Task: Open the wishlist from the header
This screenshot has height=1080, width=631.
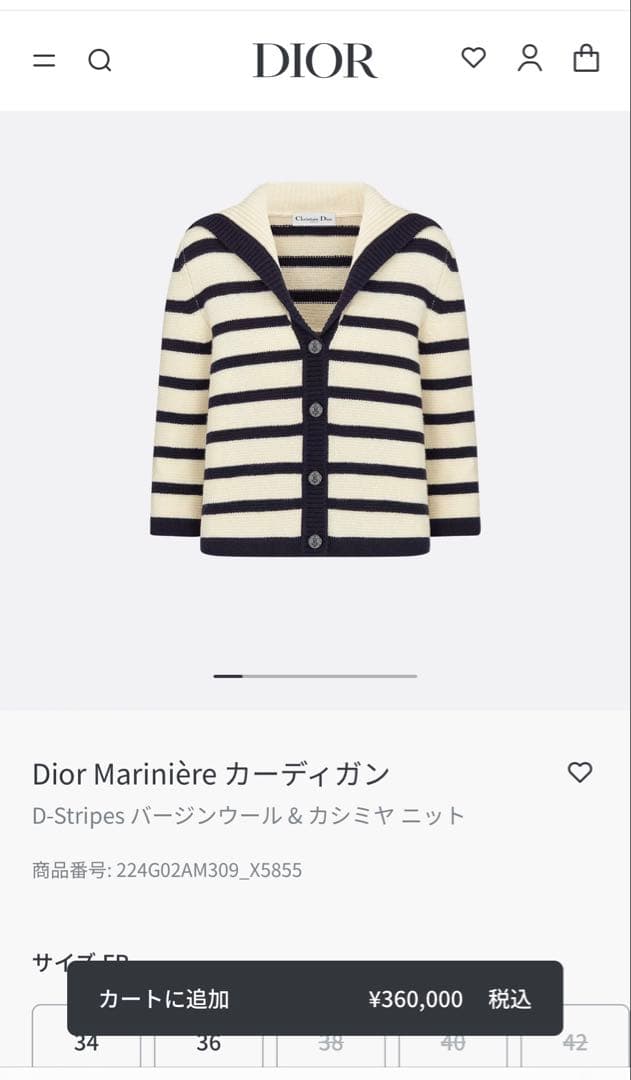Action: coord(473,59)
